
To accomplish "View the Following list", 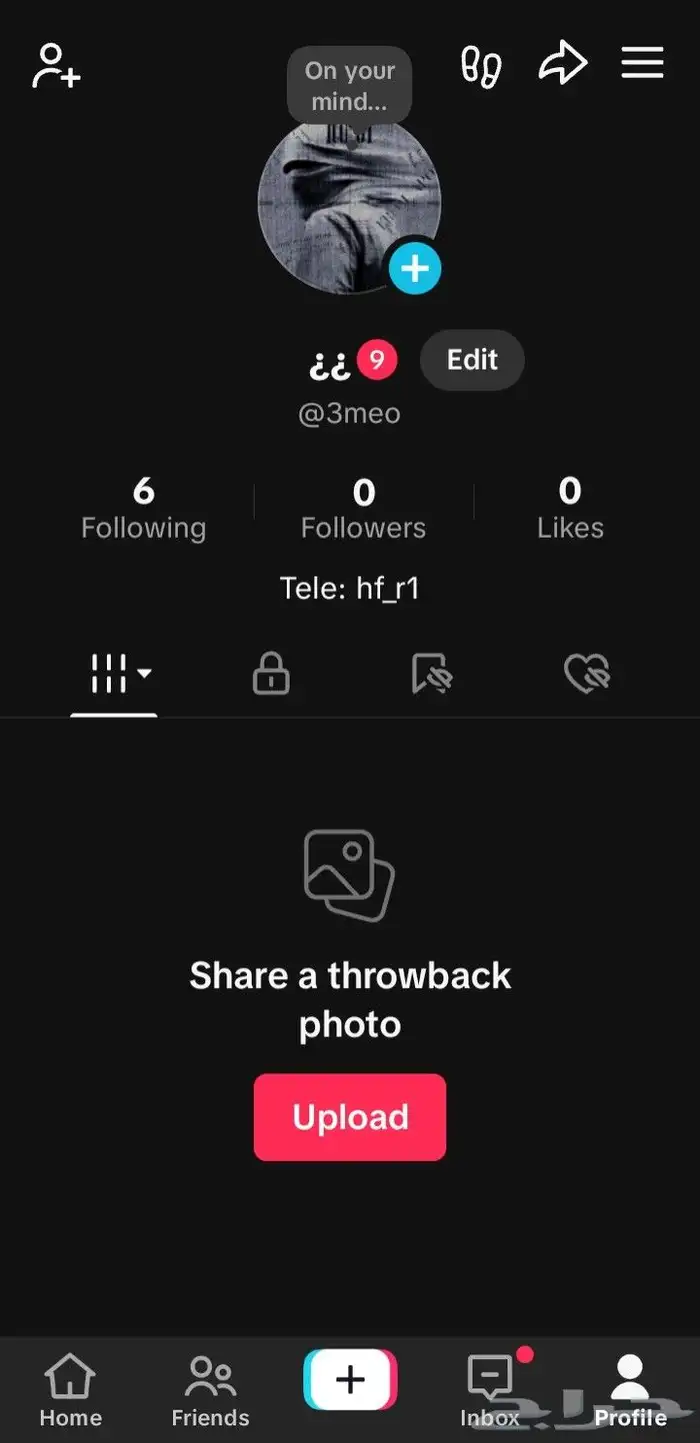I will coord(143,508).
